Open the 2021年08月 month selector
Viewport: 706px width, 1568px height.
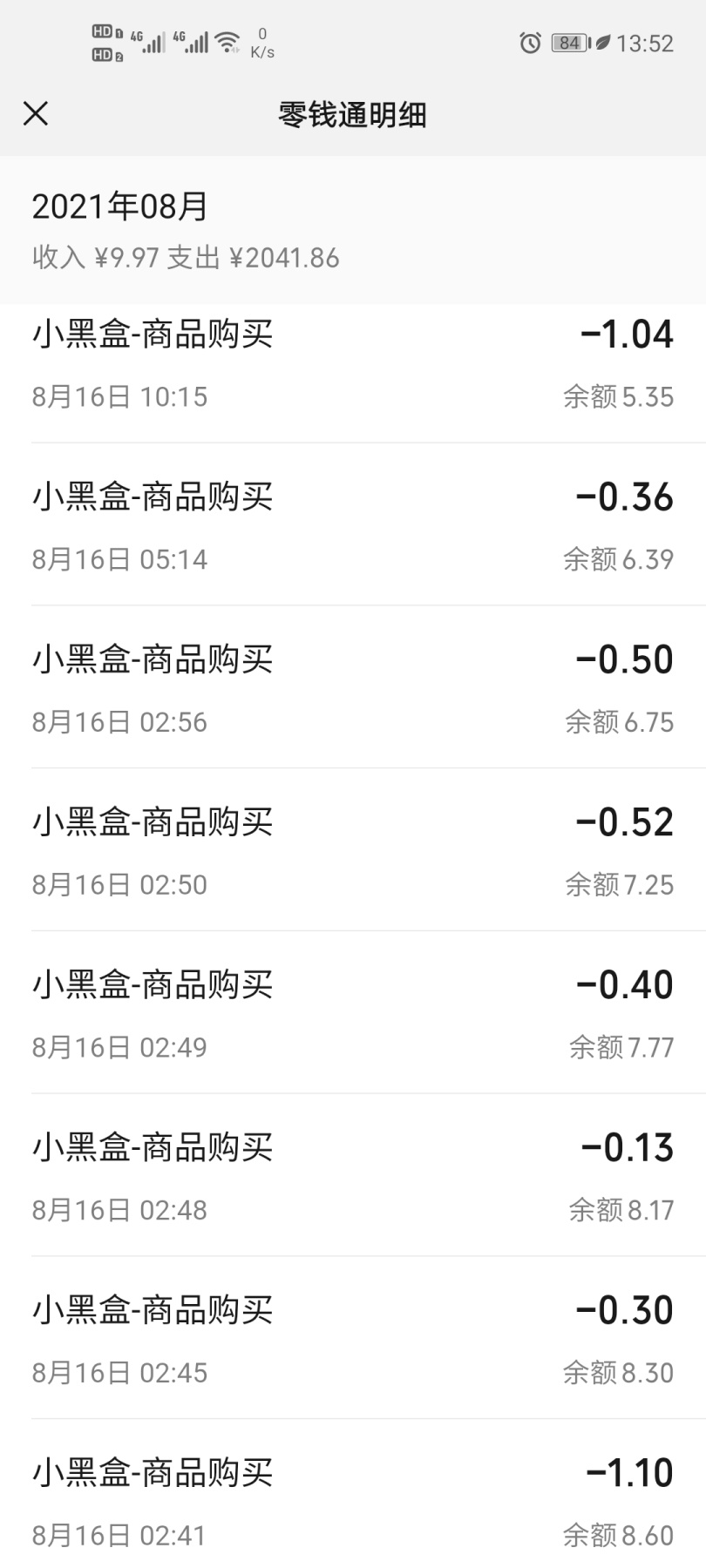(120, 207)
